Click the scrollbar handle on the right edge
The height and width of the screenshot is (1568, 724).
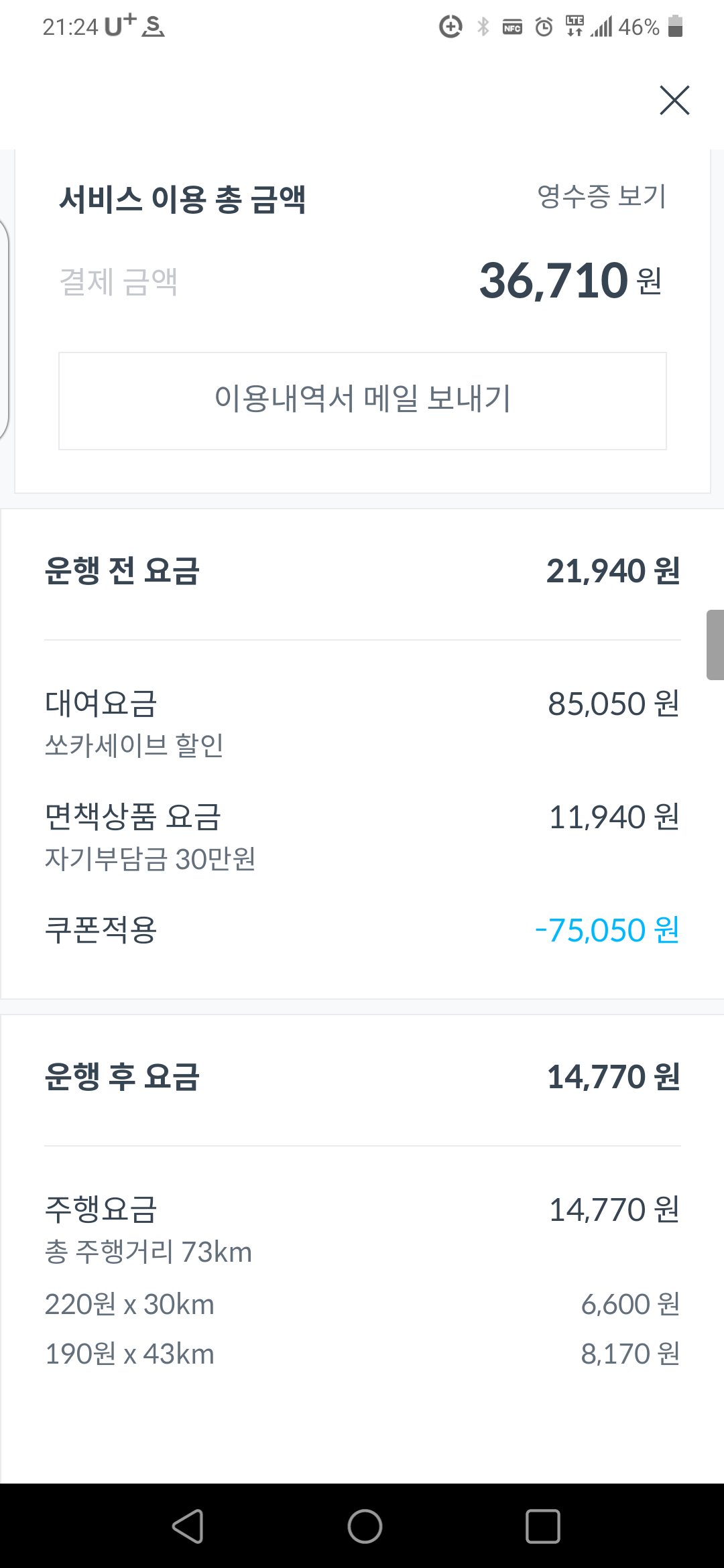(x=717, y=643)
